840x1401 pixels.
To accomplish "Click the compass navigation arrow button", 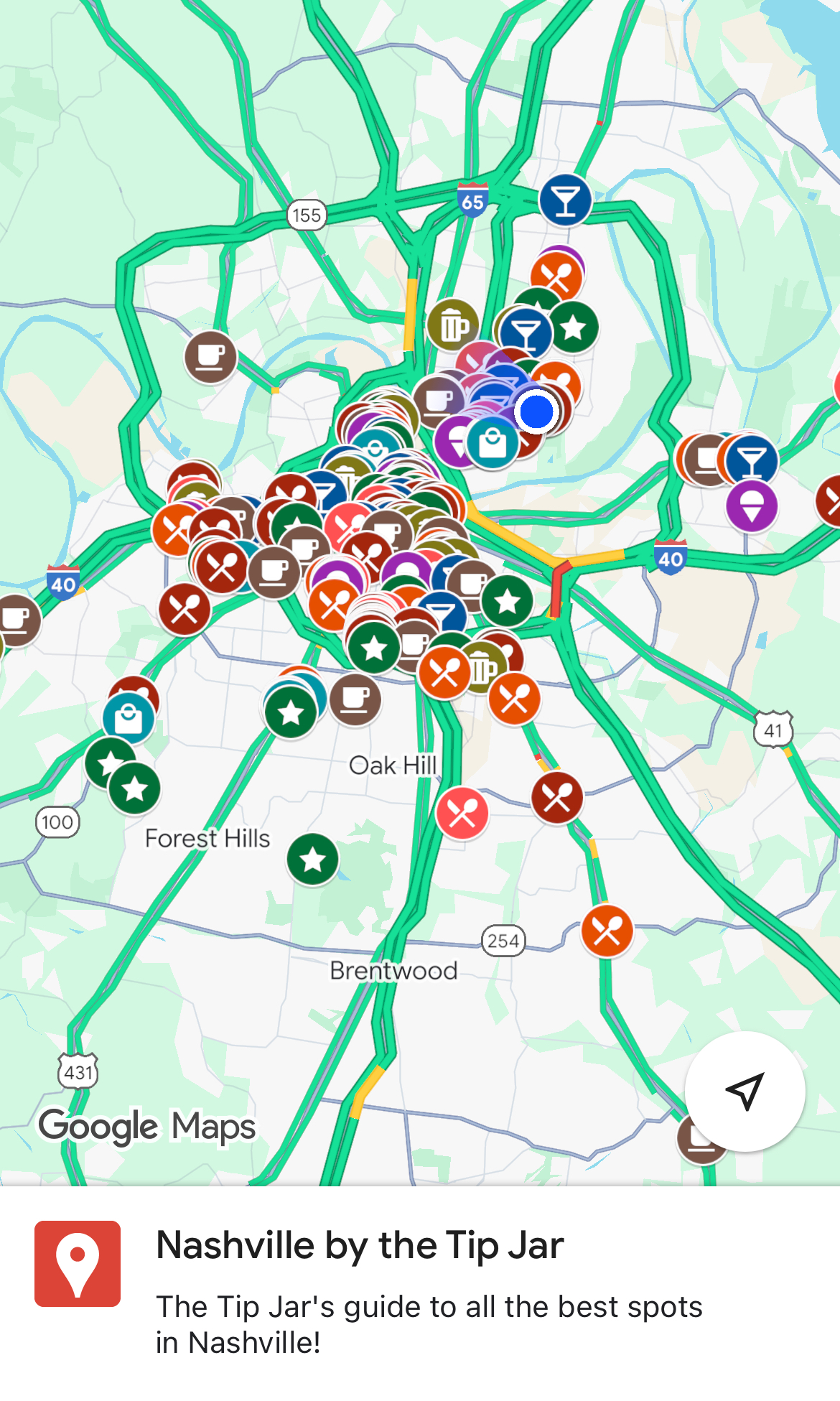I will click(745, 1090).
